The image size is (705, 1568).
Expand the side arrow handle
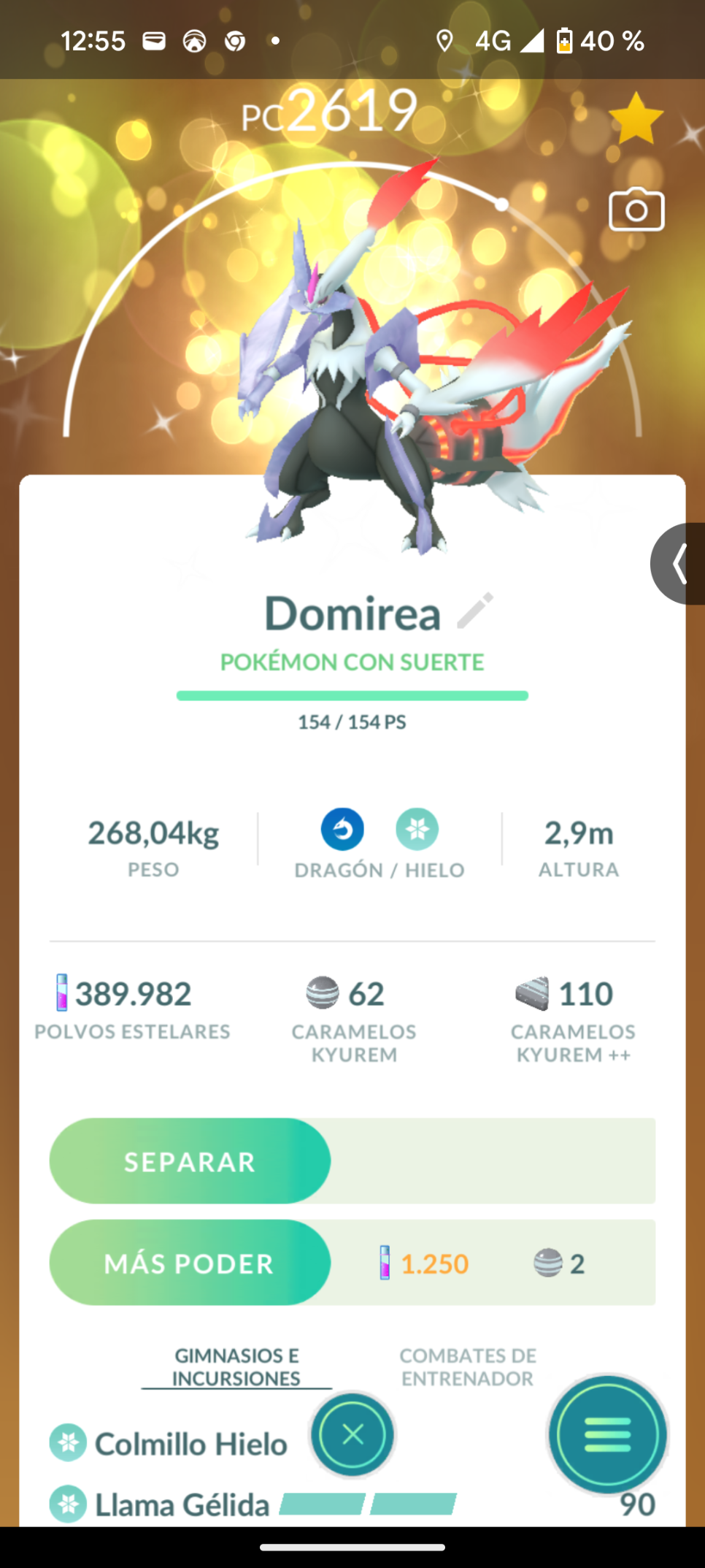click(677, 564)
